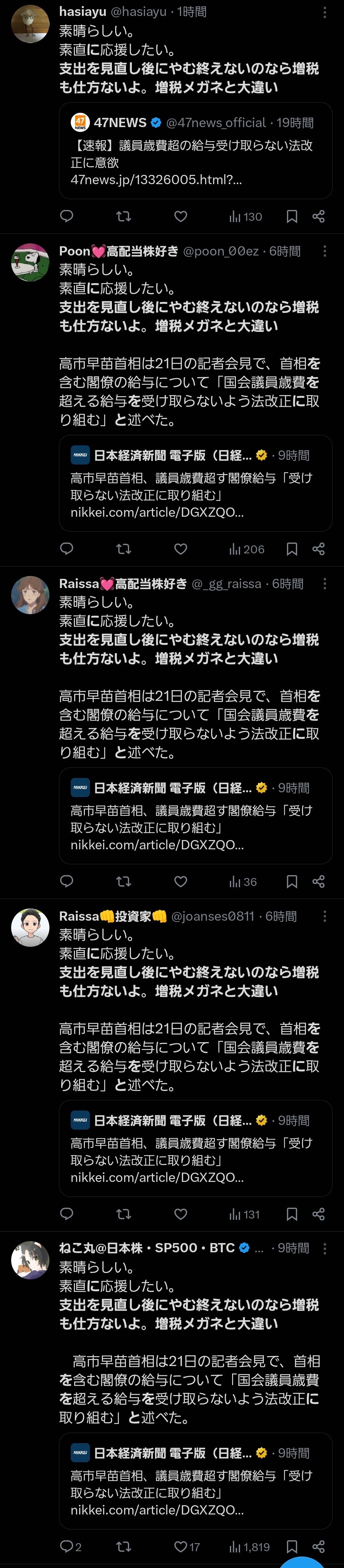Reply to ねこ丸's post with 2 replies

coord(67,1546)
